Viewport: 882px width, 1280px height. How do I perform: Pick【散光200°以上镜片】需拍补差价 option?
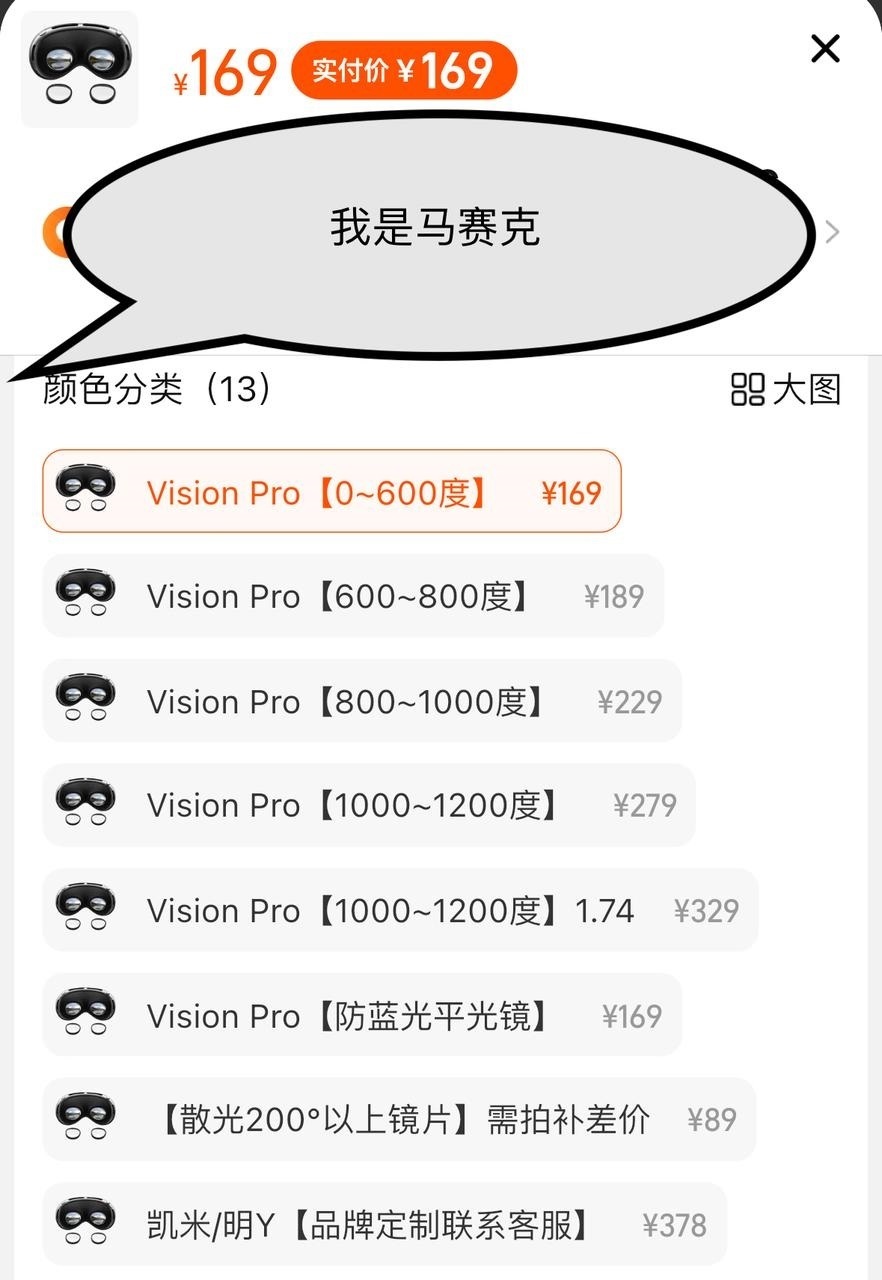pos(398,1119)
